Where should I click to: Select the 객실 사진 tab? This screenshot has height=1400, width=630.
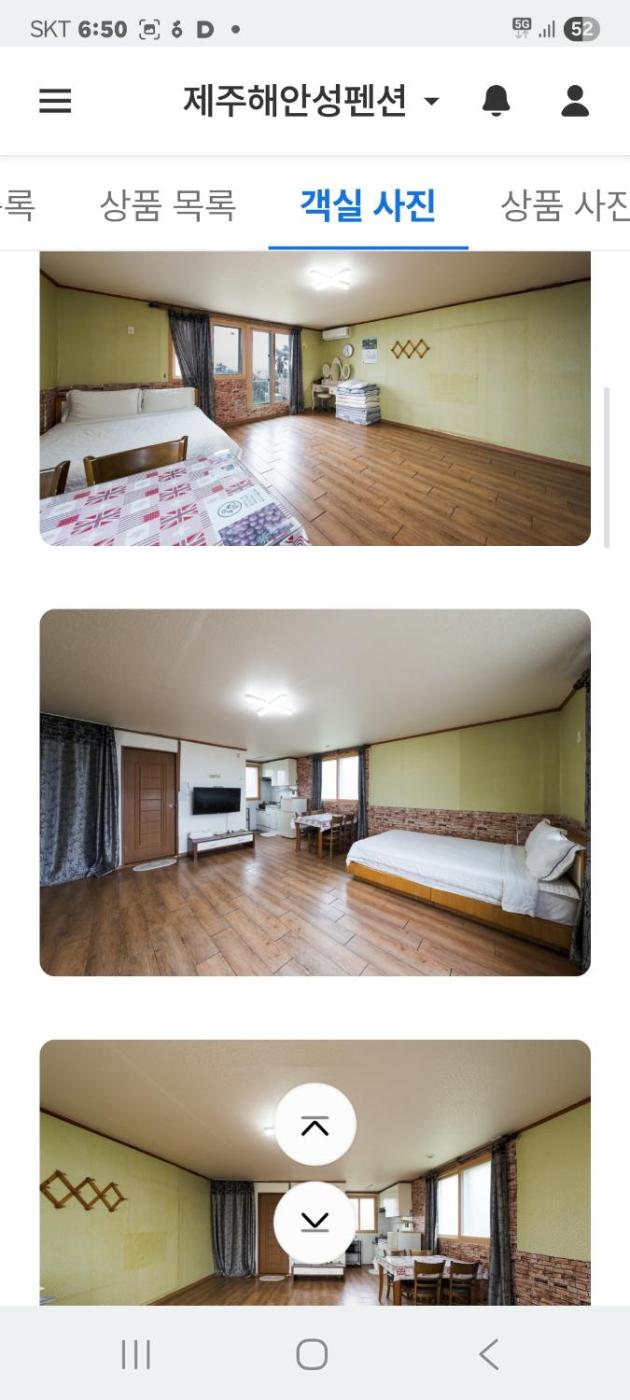click(x=368, y=206)
